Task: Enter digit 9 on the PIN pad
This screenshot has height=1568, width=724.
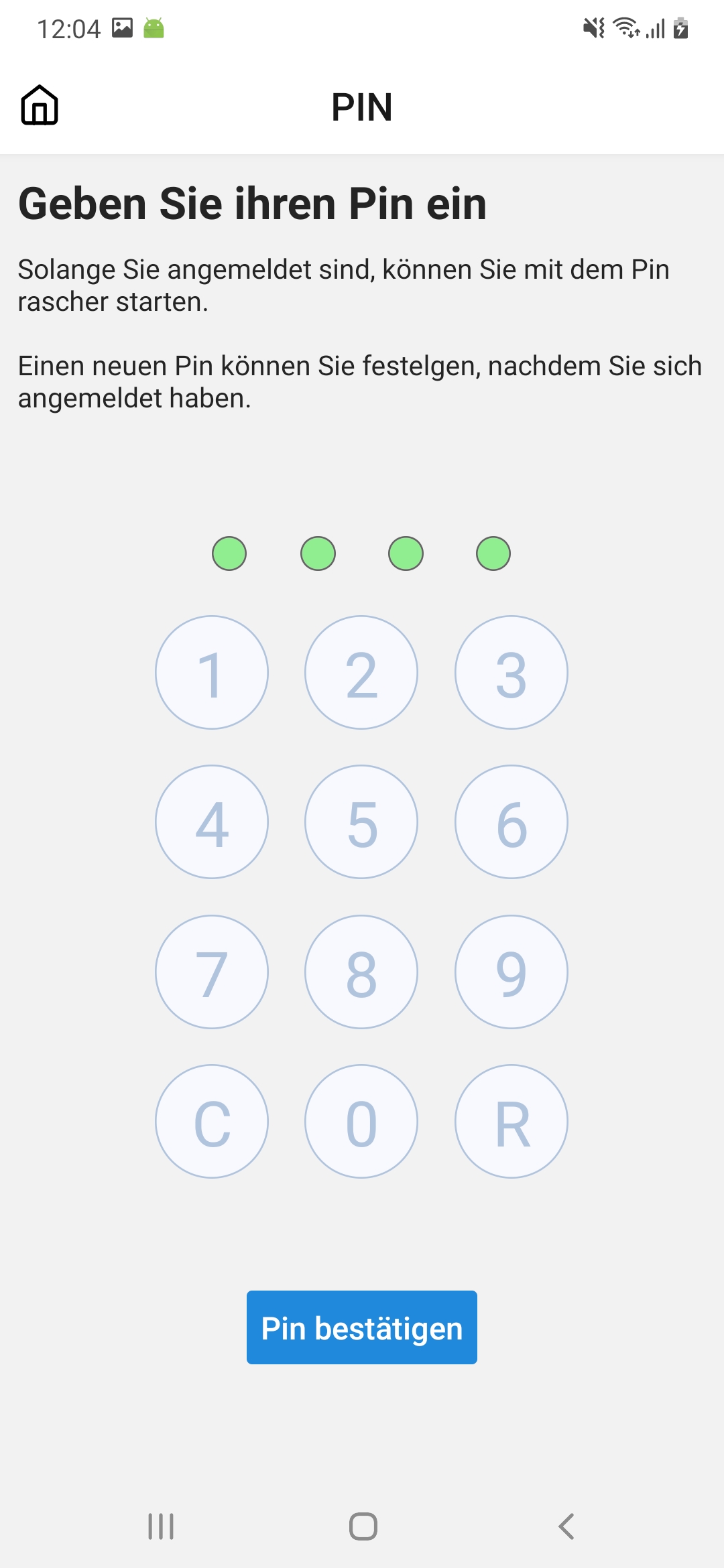Action: [511, 972]
